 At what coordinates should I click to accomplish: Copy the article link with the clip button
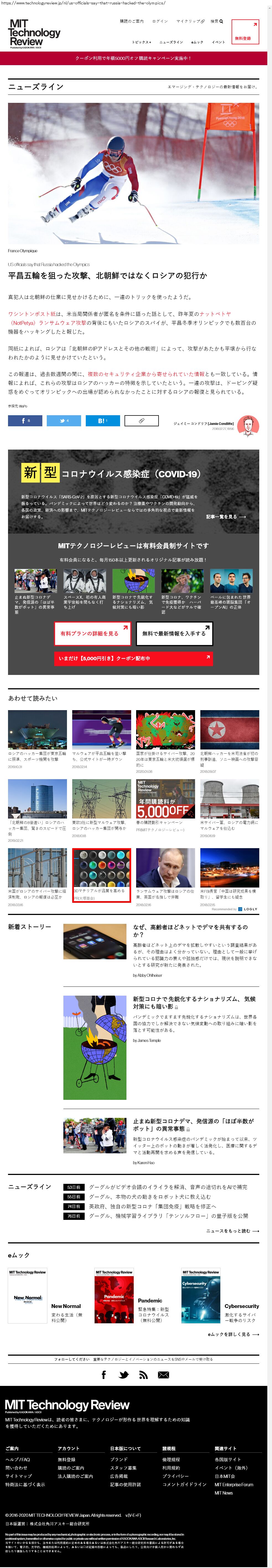(x=141, y=420)
